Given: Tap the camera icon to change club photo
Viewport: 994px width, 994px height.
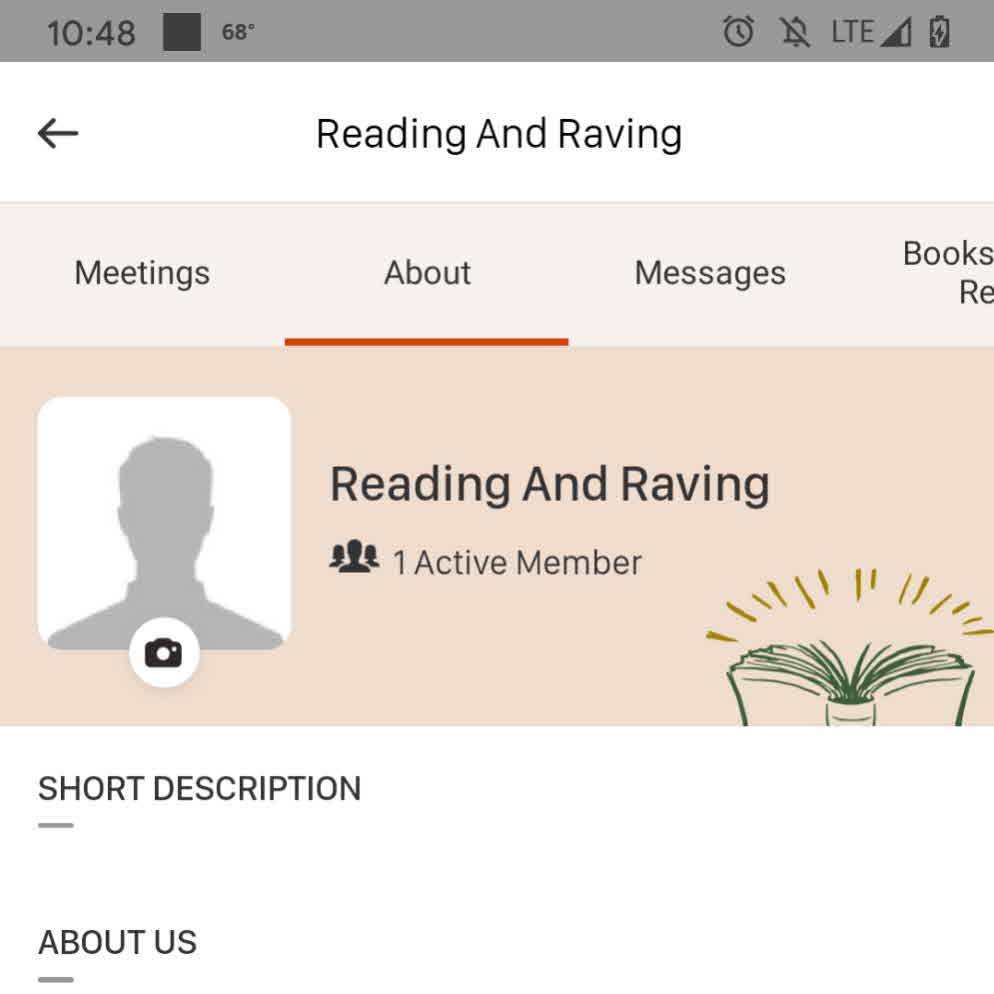Looking at the screenshot, I should [164, 653].
